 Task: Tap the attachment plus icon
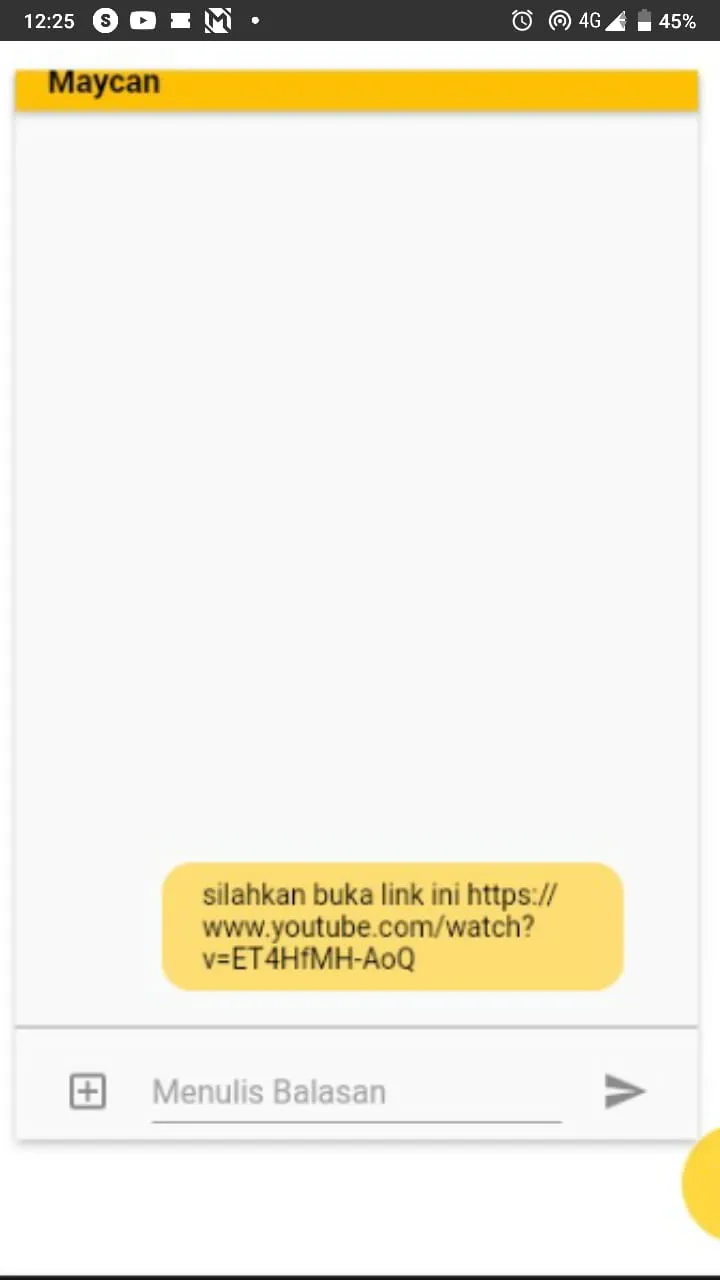tap(87, 1091)
